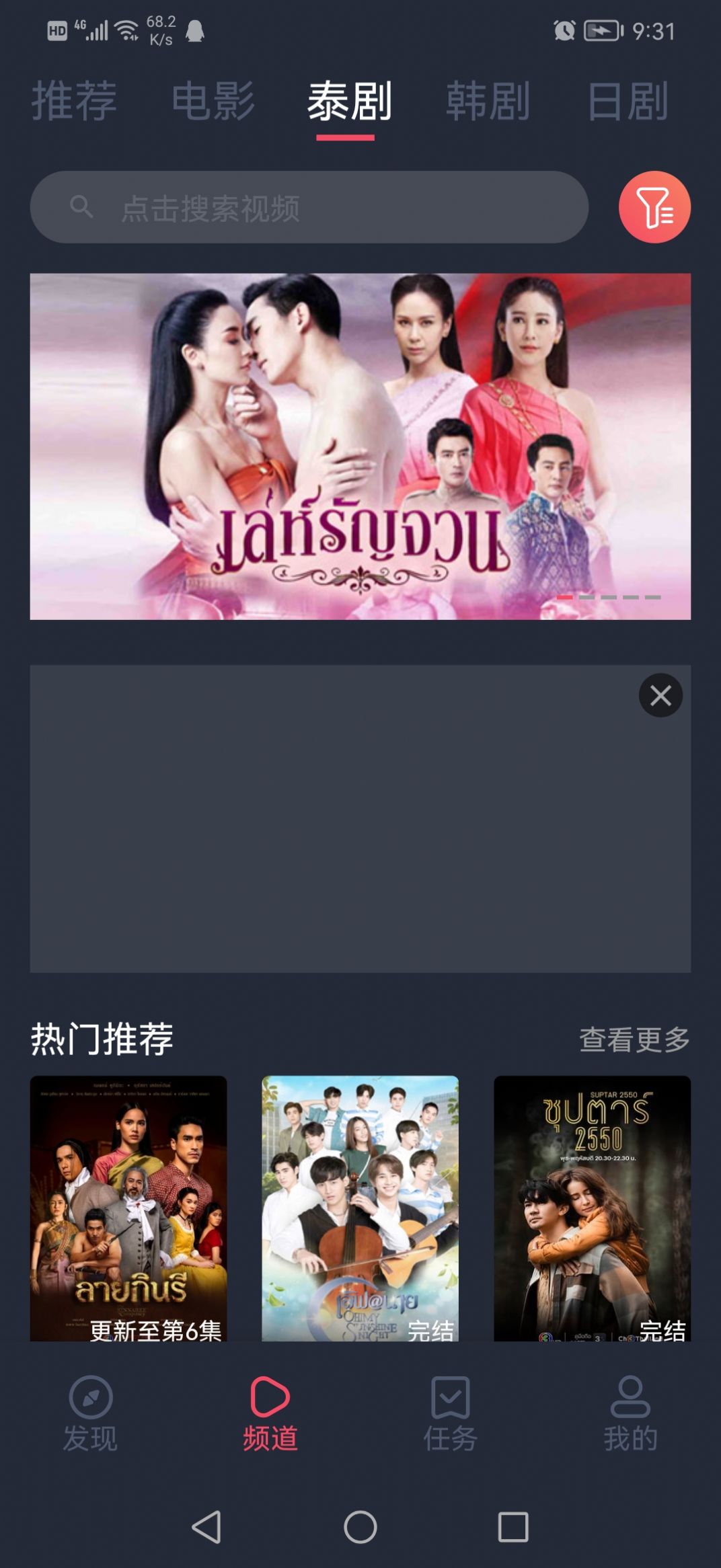Activate the last dot of the banner carousel
Viewport: 721px width, 1568px height.
pyautogui.click(x=651, y=597)
